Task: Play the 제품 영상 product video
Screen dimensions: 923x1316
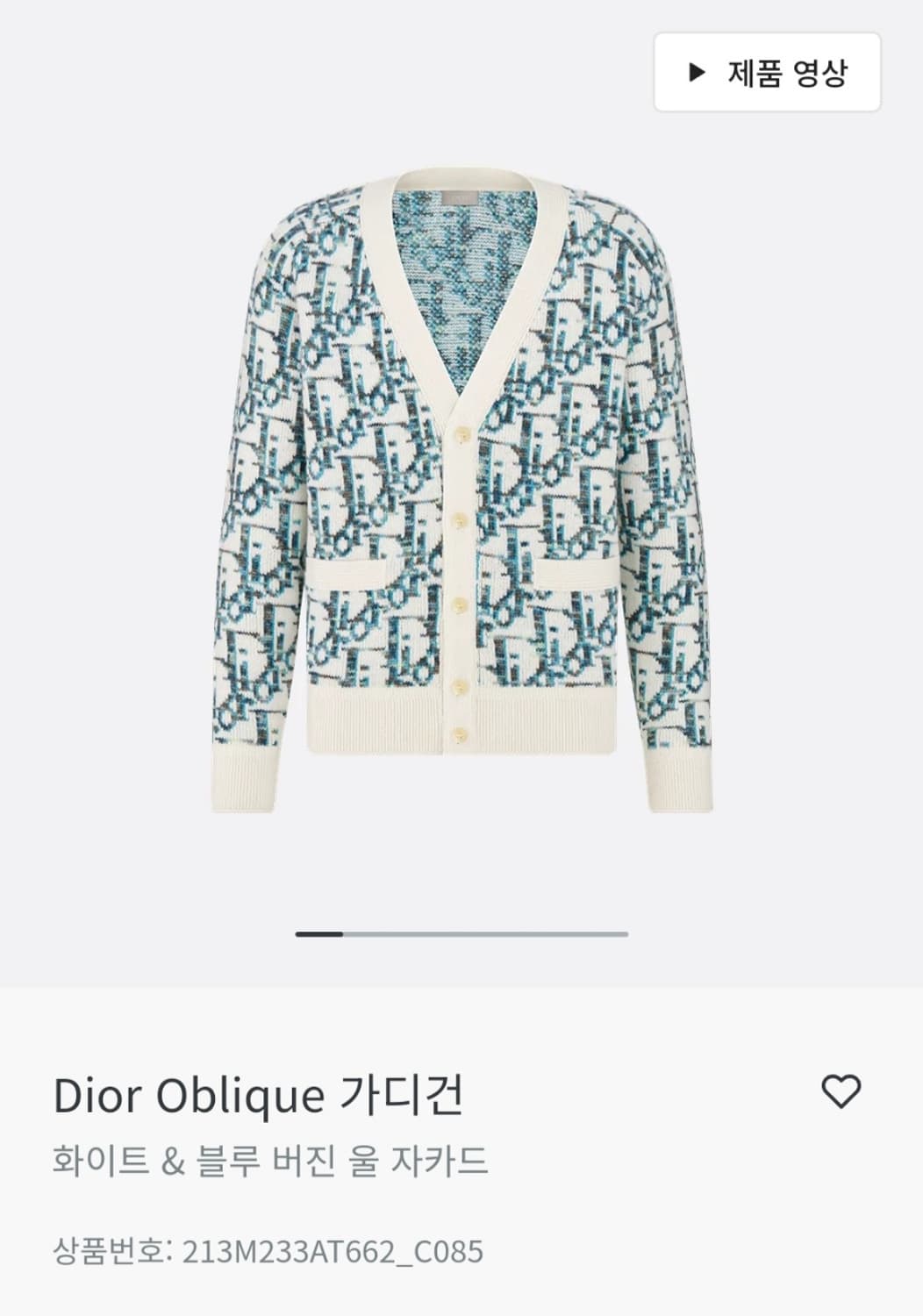Action: (x=767, y=73)
